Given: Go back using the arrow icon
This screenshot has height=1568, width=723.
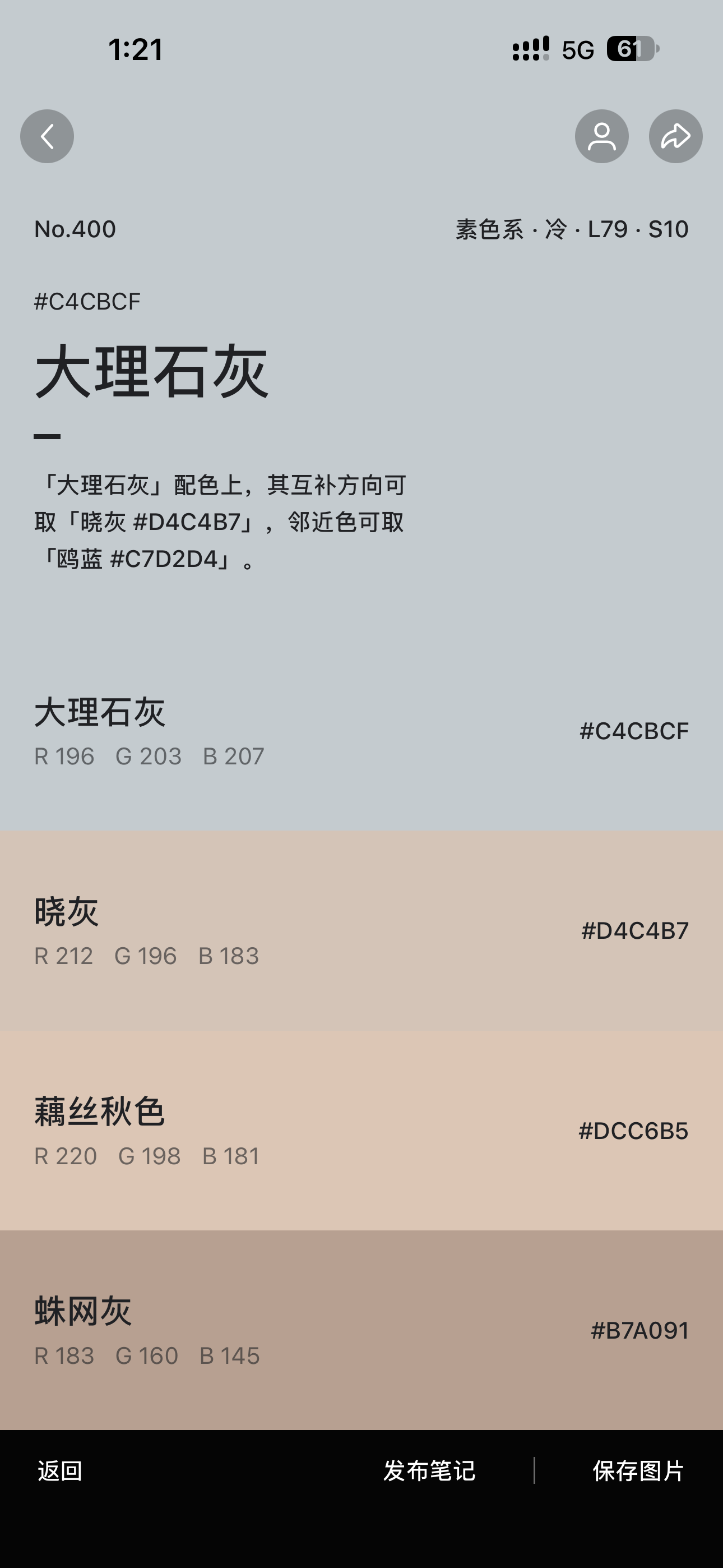Looking at the screenshot, I should [47, 136].
